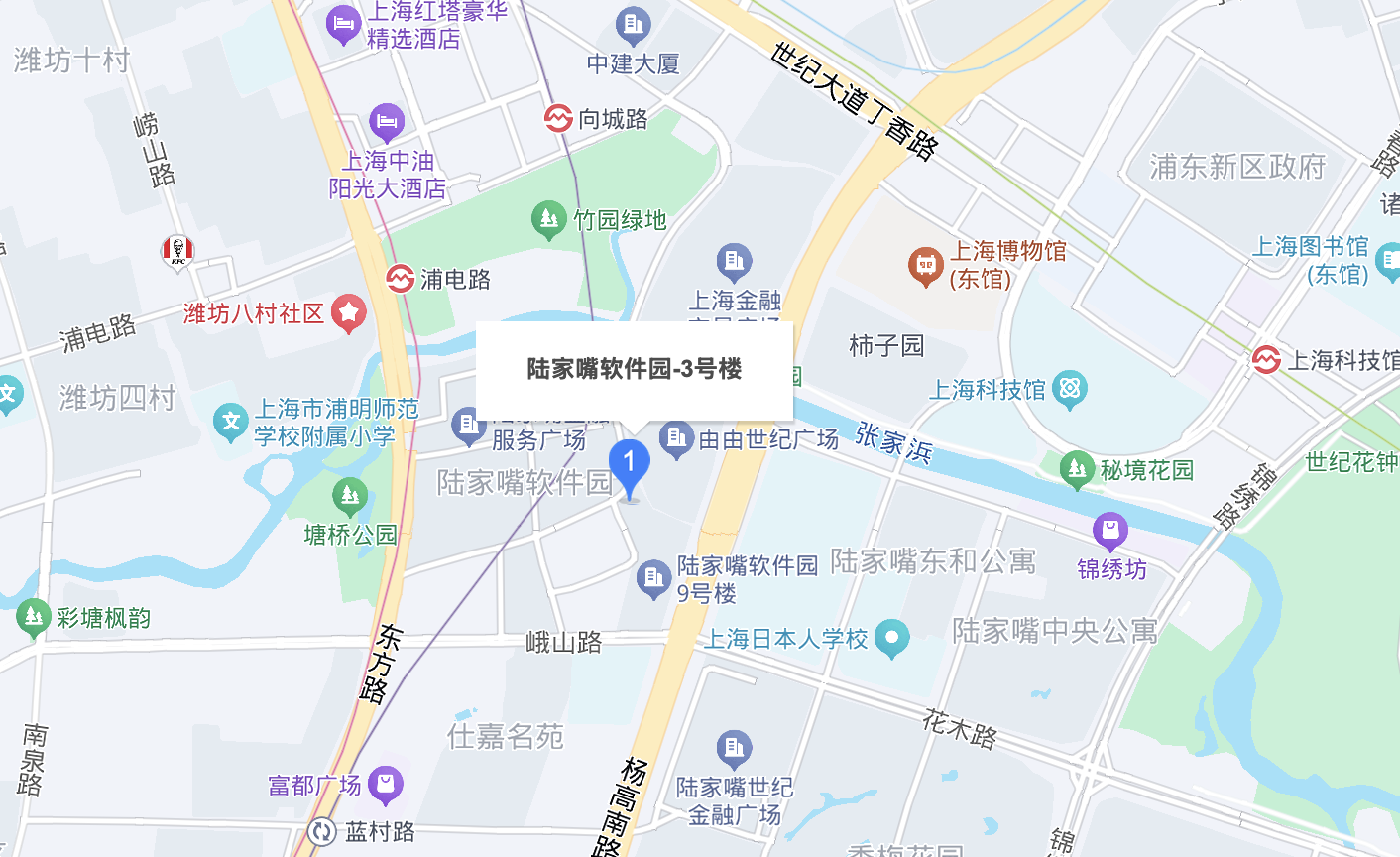
Task: Select 由由世纪广场 building marker
Action: point(676,438)
